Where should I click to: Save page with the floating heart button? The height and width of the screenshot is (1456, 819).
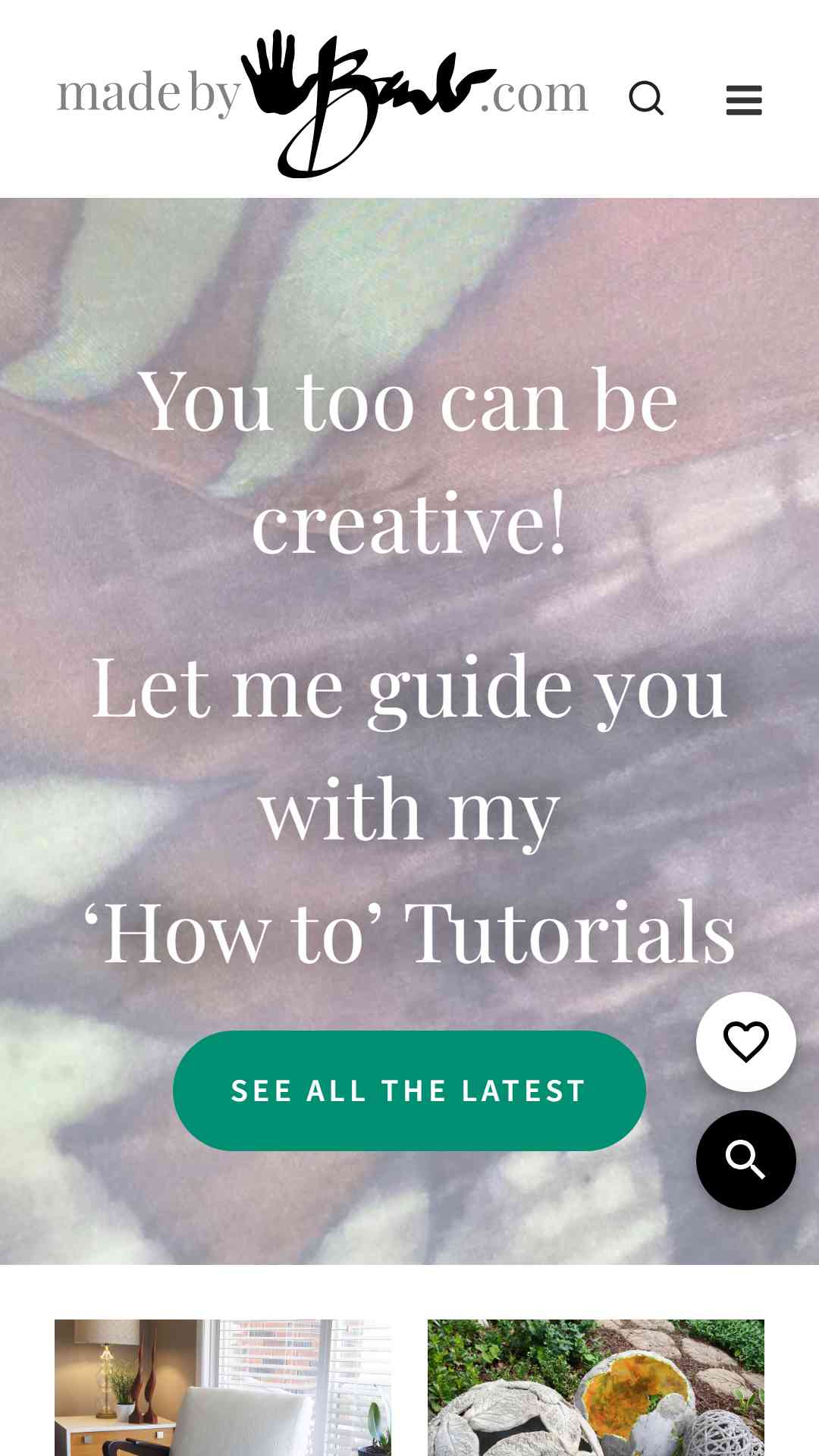[x=745, y=1042]
